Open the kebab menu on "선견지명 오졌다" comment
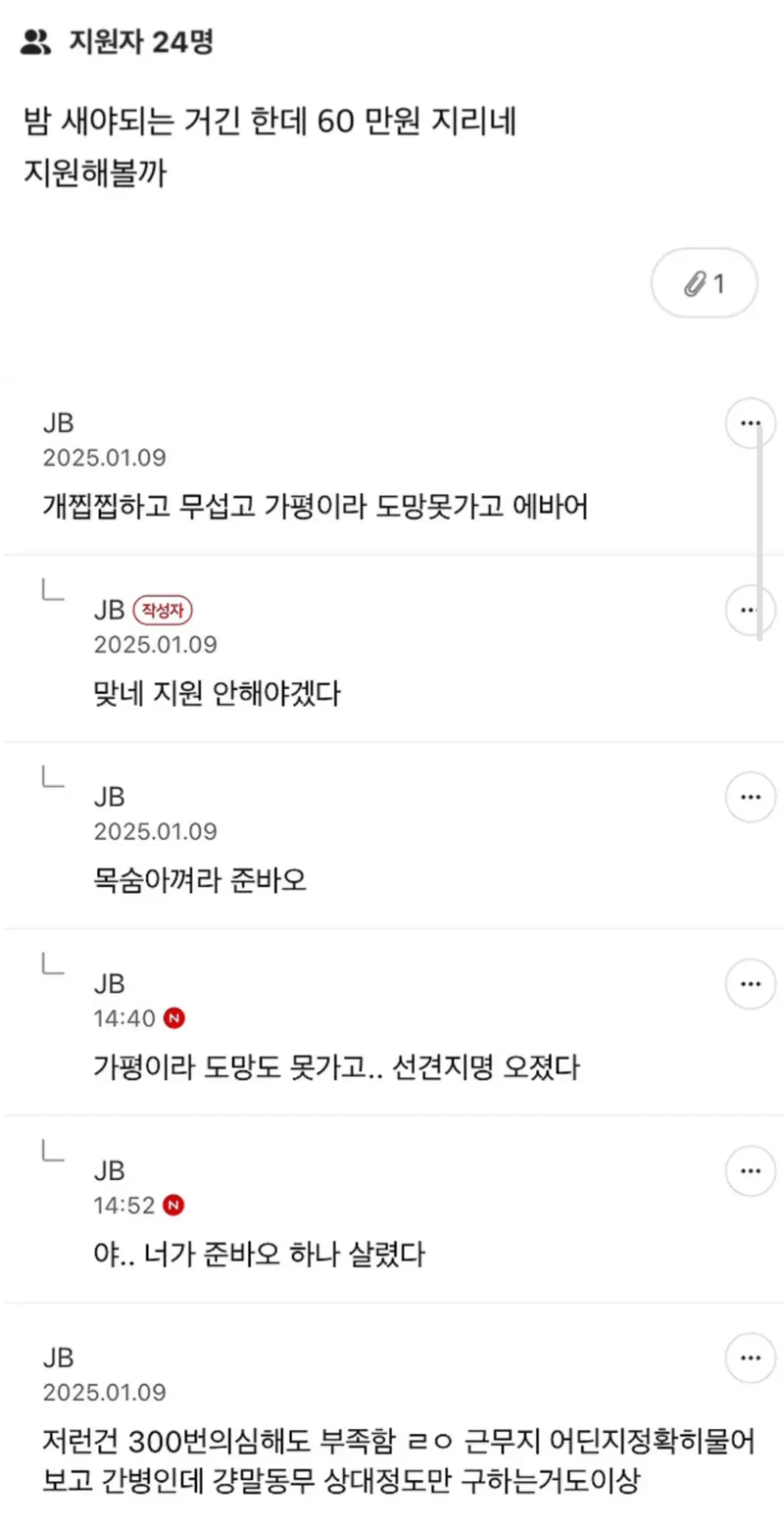The width and height of the screenshot is (784, 1529). [x=750, y=983]
